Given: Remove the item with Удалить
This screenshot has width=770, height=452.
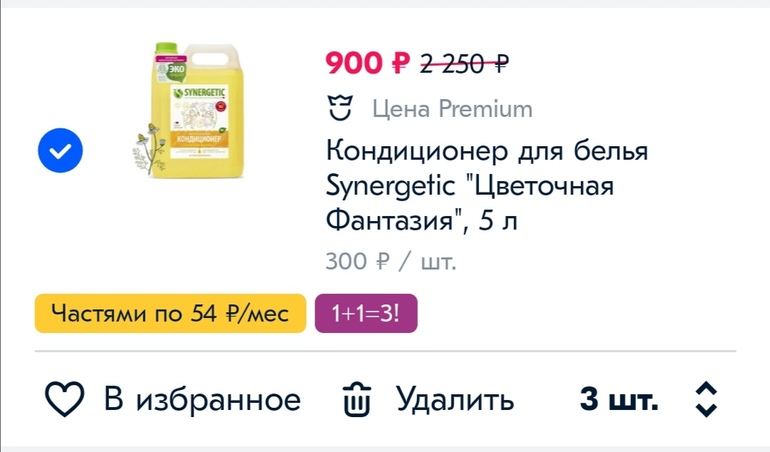Looking at the screenshot, I should click(x=428, y=401).
